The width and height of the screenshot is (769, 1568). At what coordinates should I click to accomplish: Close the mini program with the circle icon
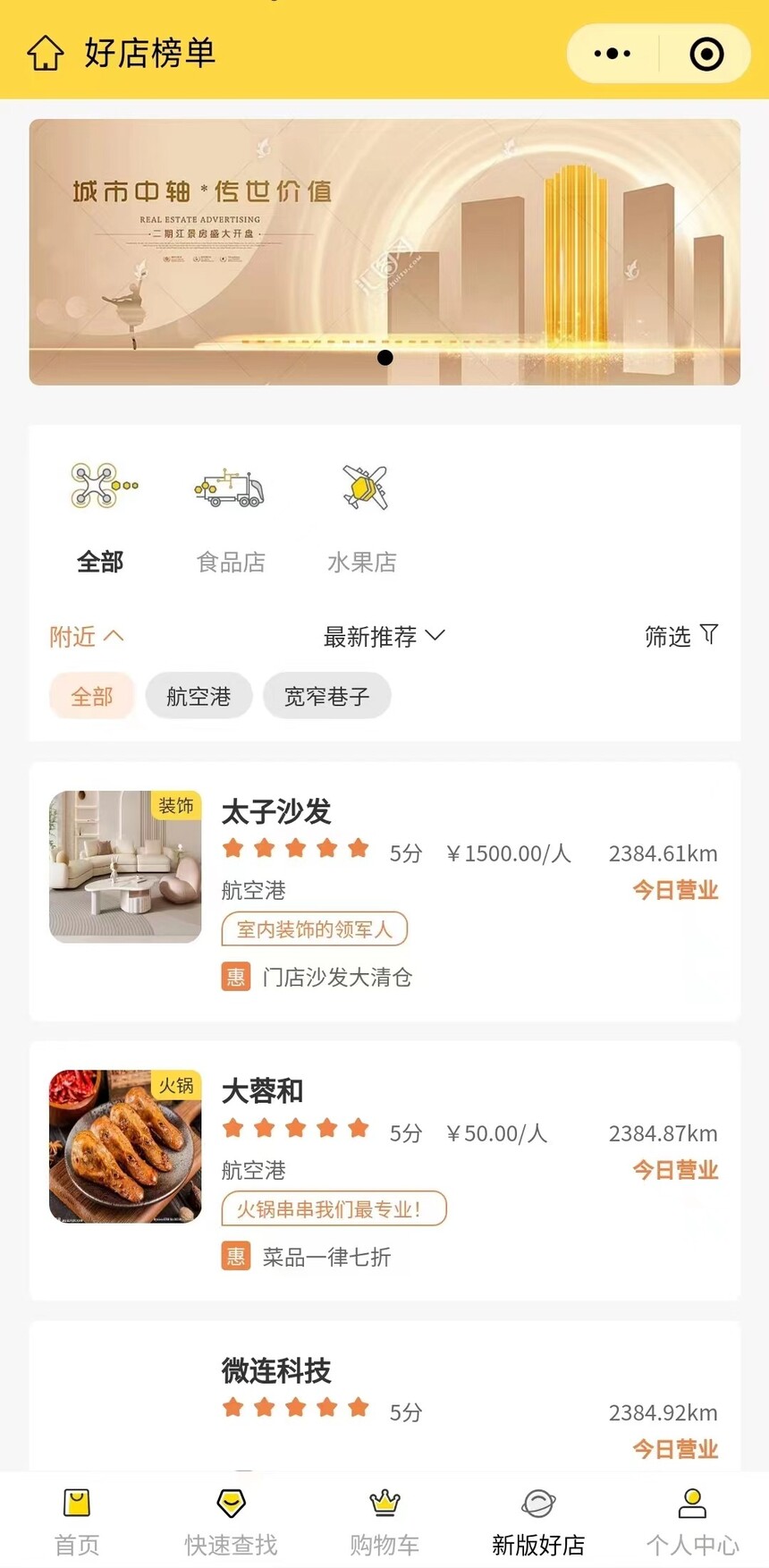coord(706,54)
